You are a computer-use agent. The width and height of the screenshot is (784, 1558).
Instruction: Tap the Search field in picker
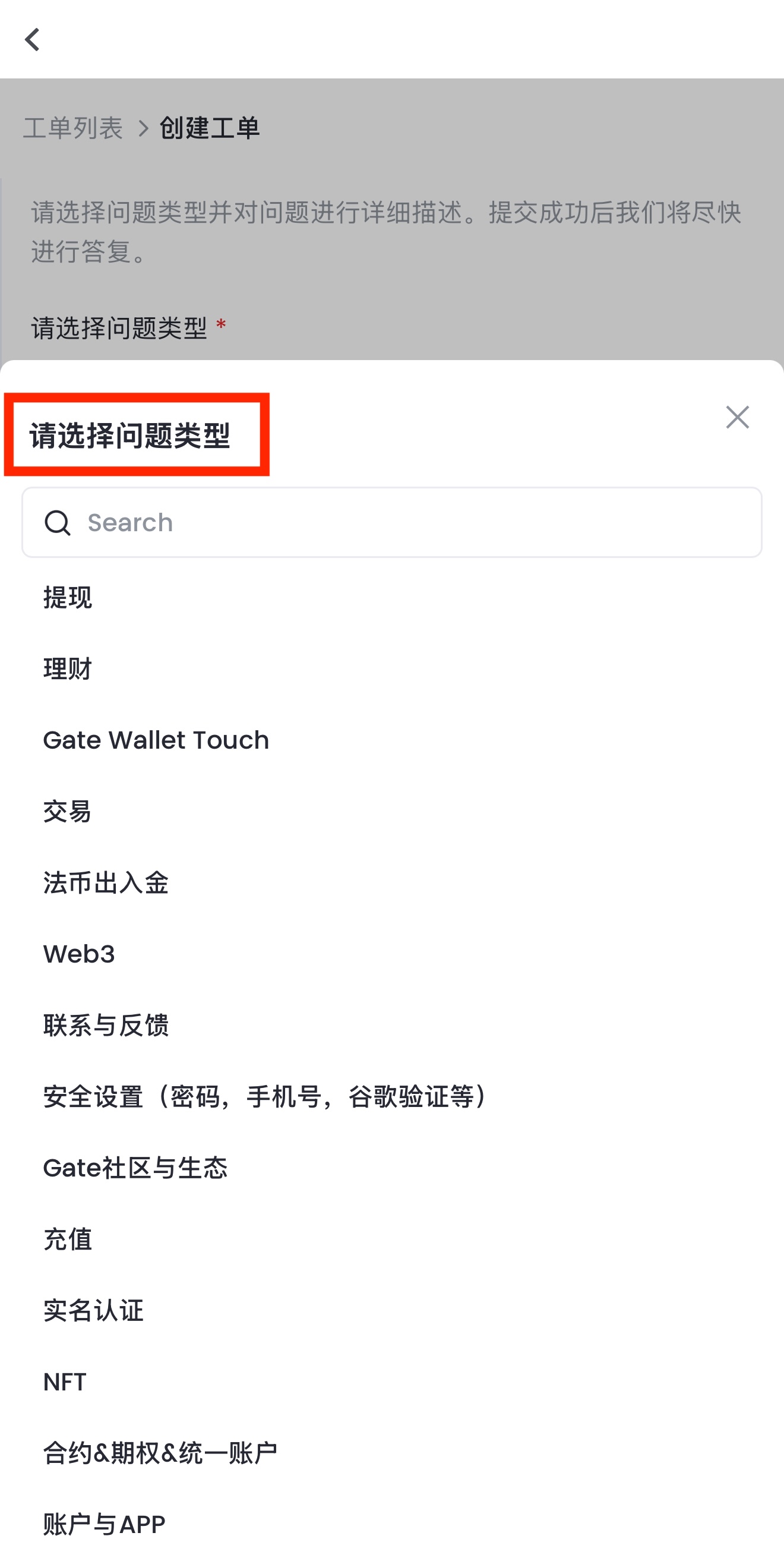coord(391,522)
